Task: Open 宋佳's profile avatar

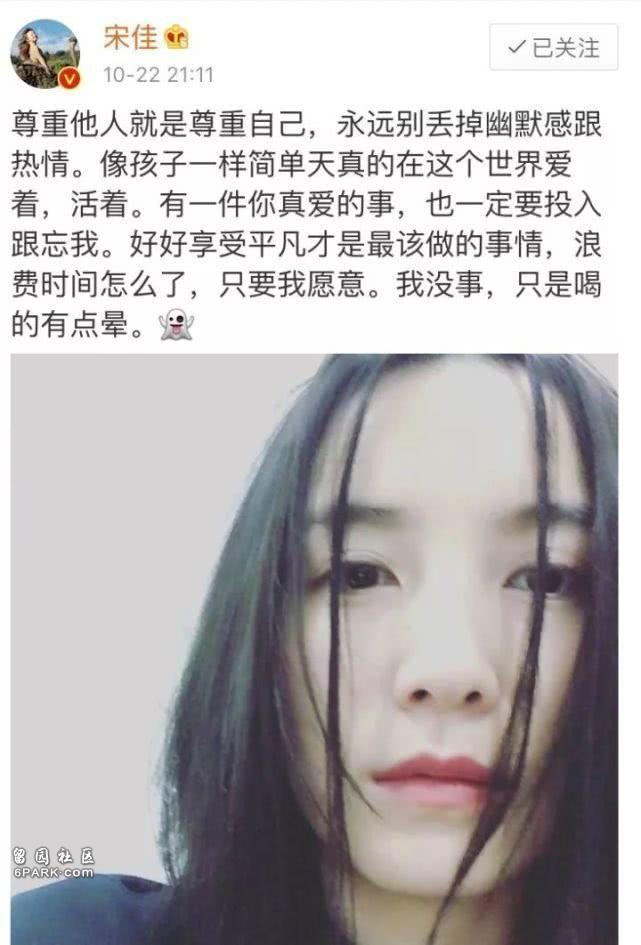Action: pyautogui.click(x=46, y=54)
